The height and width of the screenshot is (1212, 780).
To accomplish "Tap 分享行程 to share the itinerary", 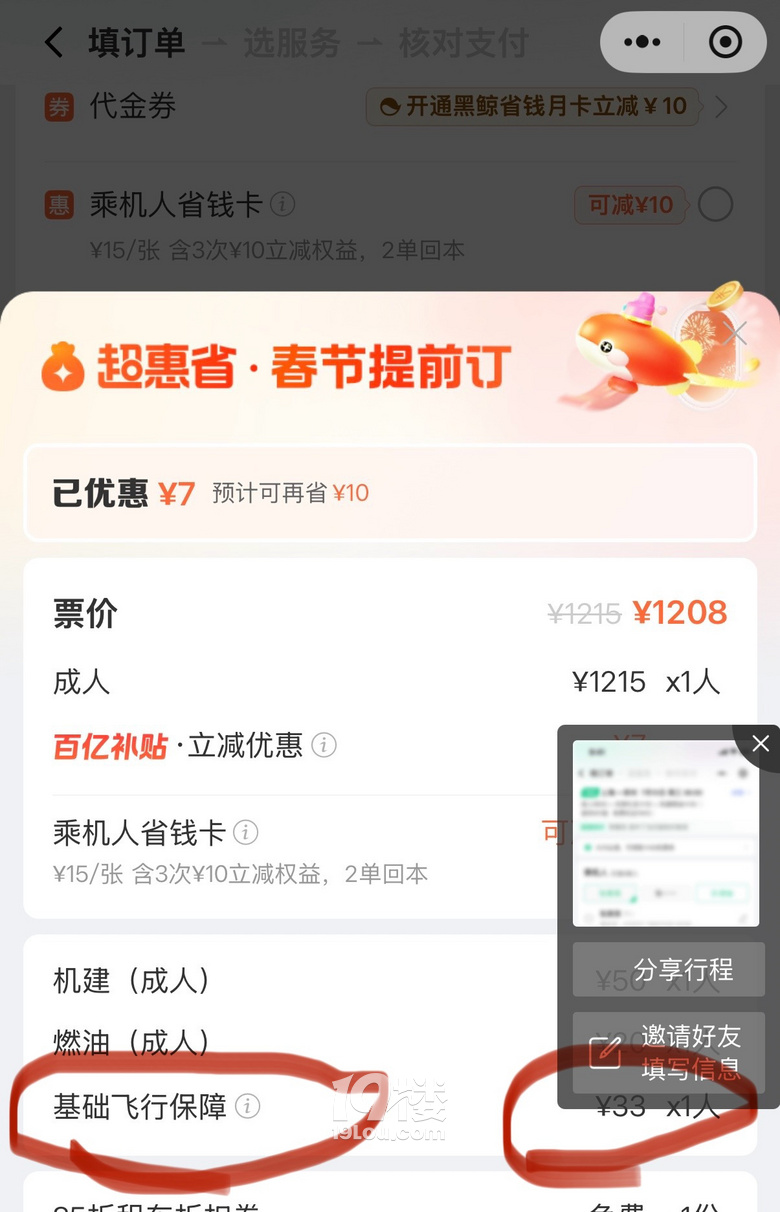I will 669,970.
